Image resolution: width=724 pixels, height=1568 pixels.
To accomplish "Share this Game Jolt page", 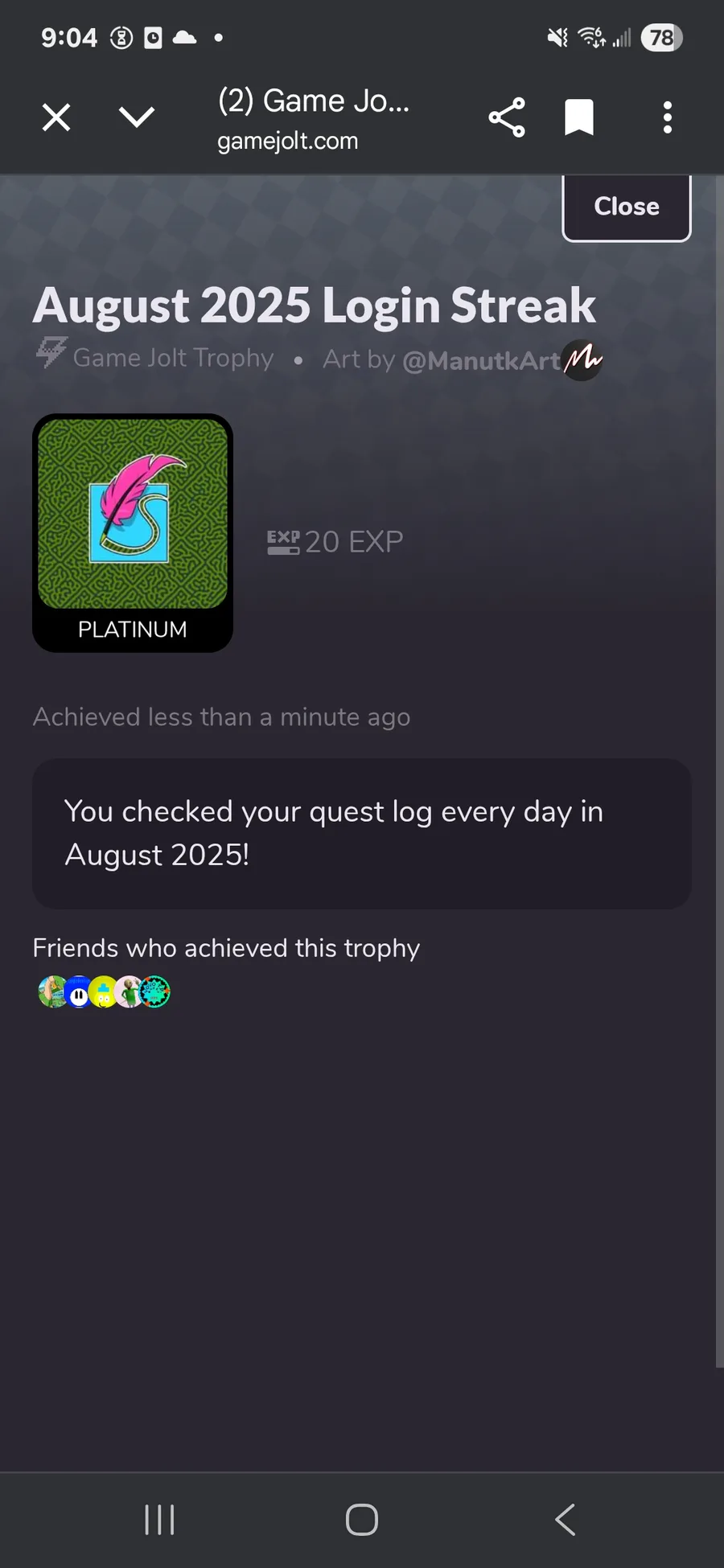I will coord(507,117).
